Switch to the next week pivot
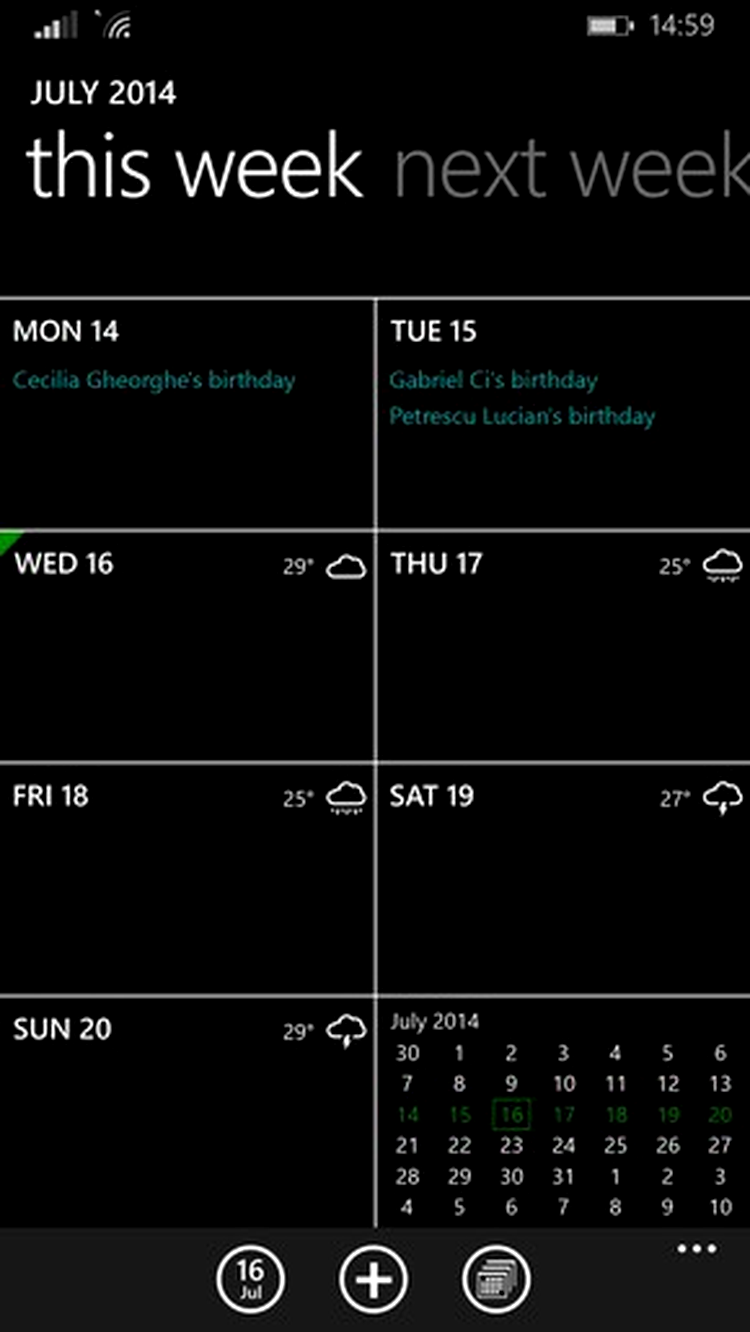This screenshot has height=1332, width=750. (x=572, y=168)
